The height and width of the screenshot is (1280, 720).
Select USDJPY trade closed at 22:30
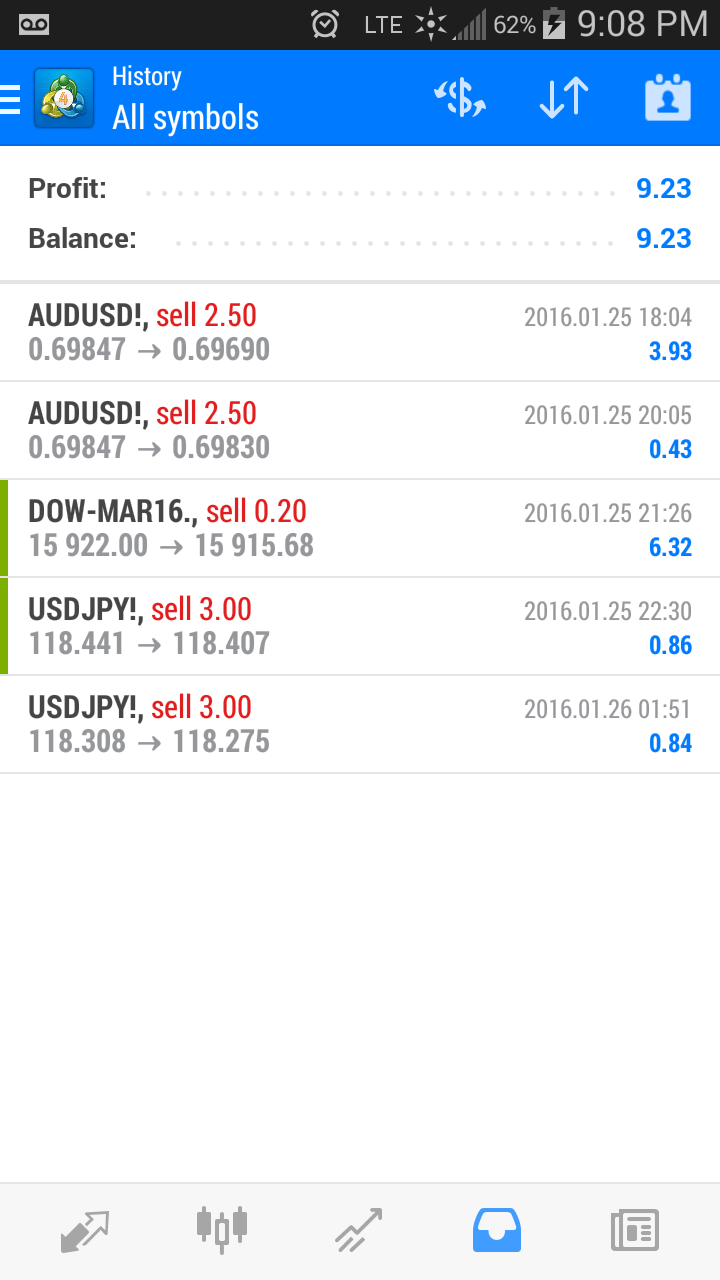point(360,626)
